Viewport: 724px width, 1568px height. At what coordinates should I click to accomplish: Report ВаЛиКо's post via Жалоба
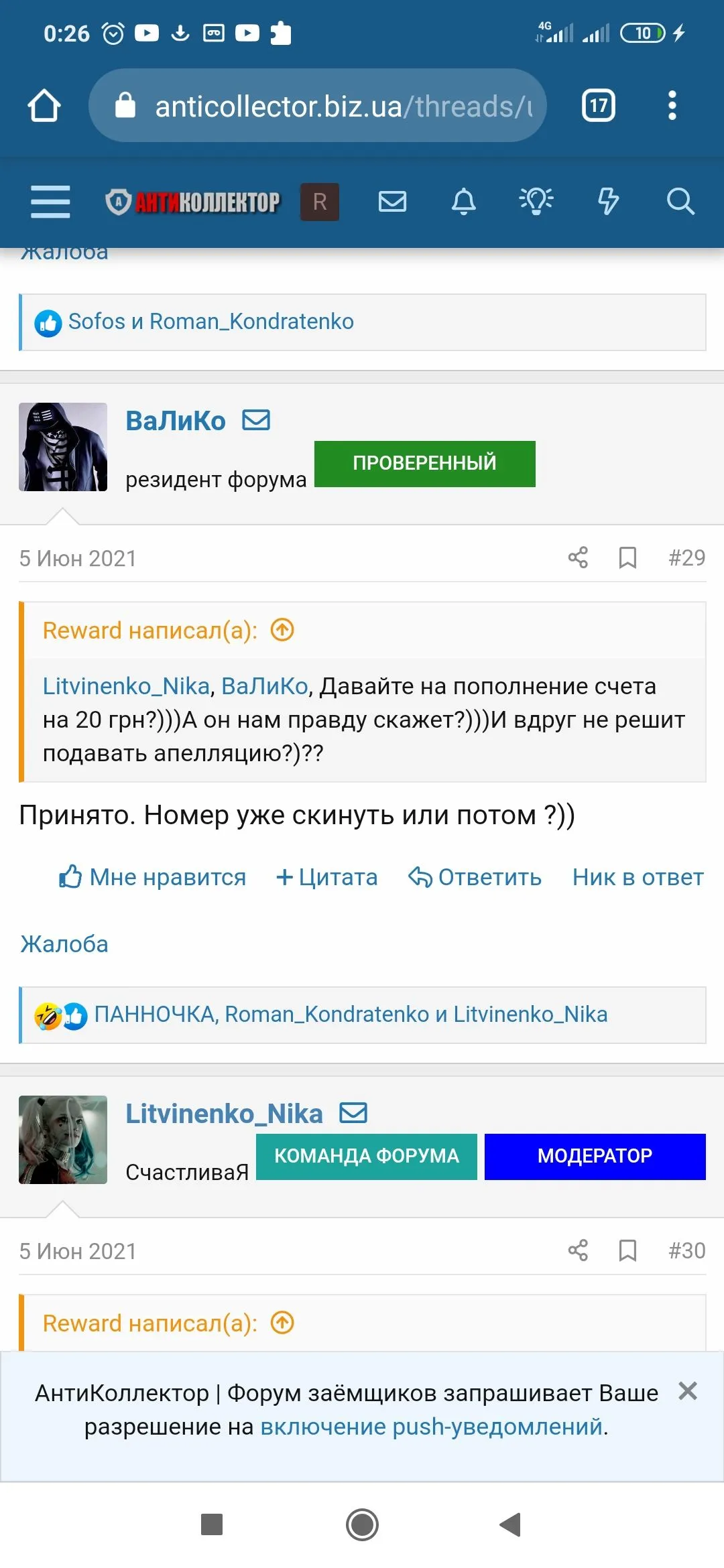tap(64, 944)
